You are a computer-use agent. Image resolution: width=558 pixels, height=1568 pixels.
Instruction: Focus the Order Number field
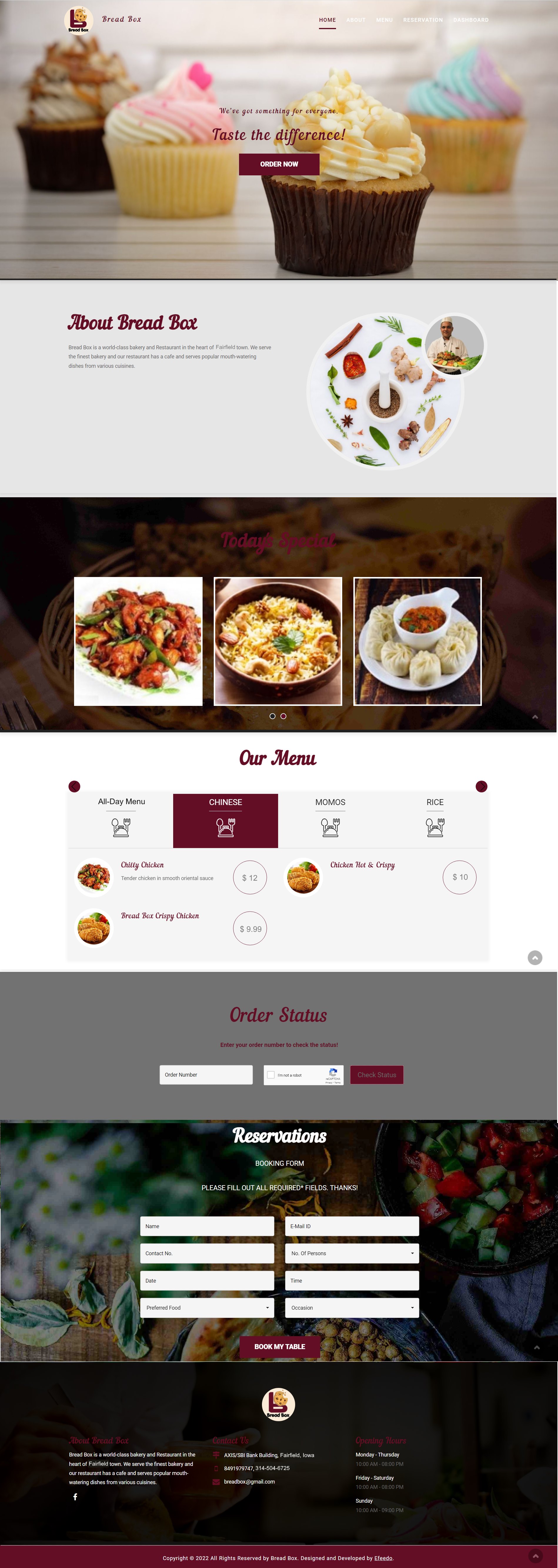[x=206, y=1074]
